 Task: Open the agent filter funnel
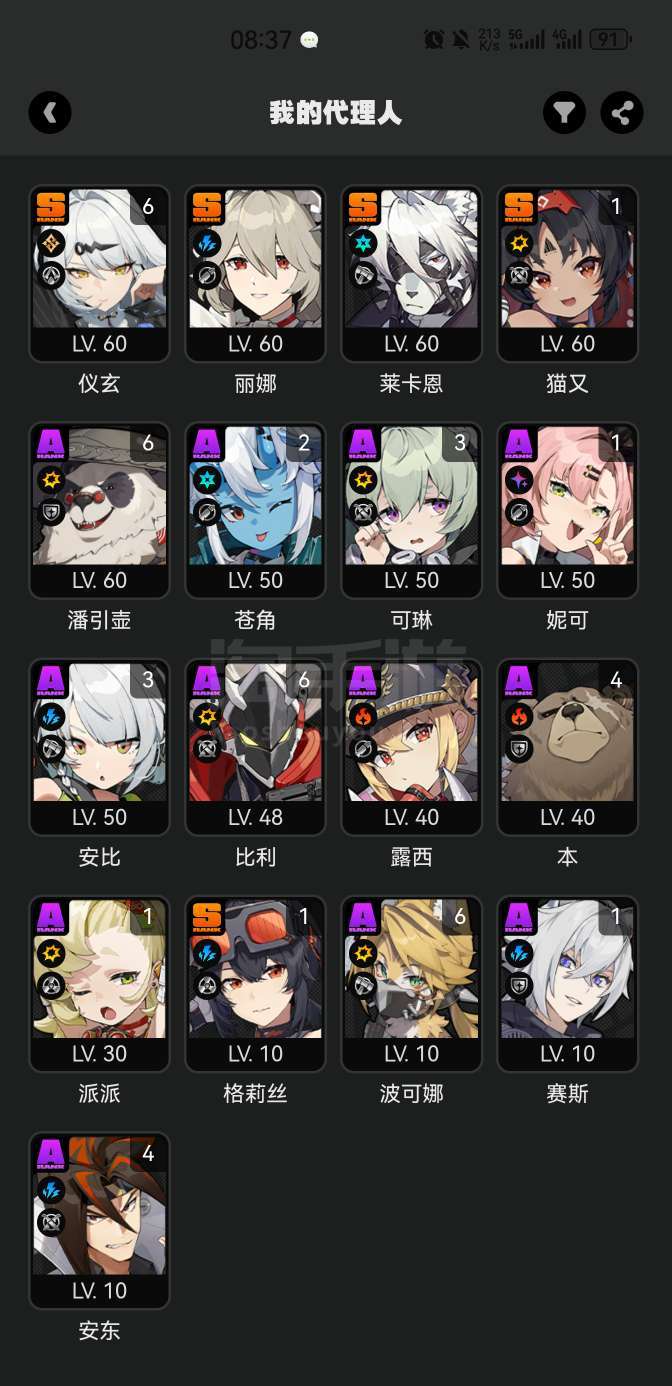point(565,112)
